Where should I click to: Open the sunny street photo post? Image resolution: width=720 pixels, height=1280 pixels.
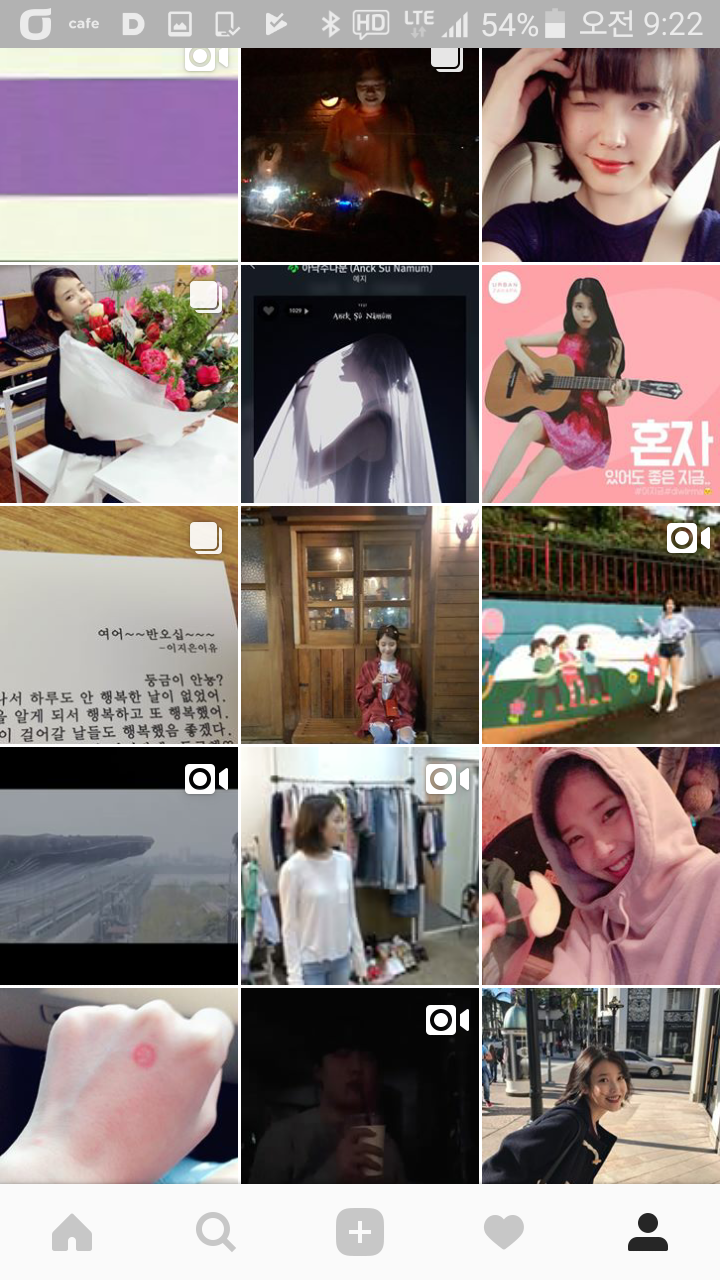click(x=600, y=1085)
